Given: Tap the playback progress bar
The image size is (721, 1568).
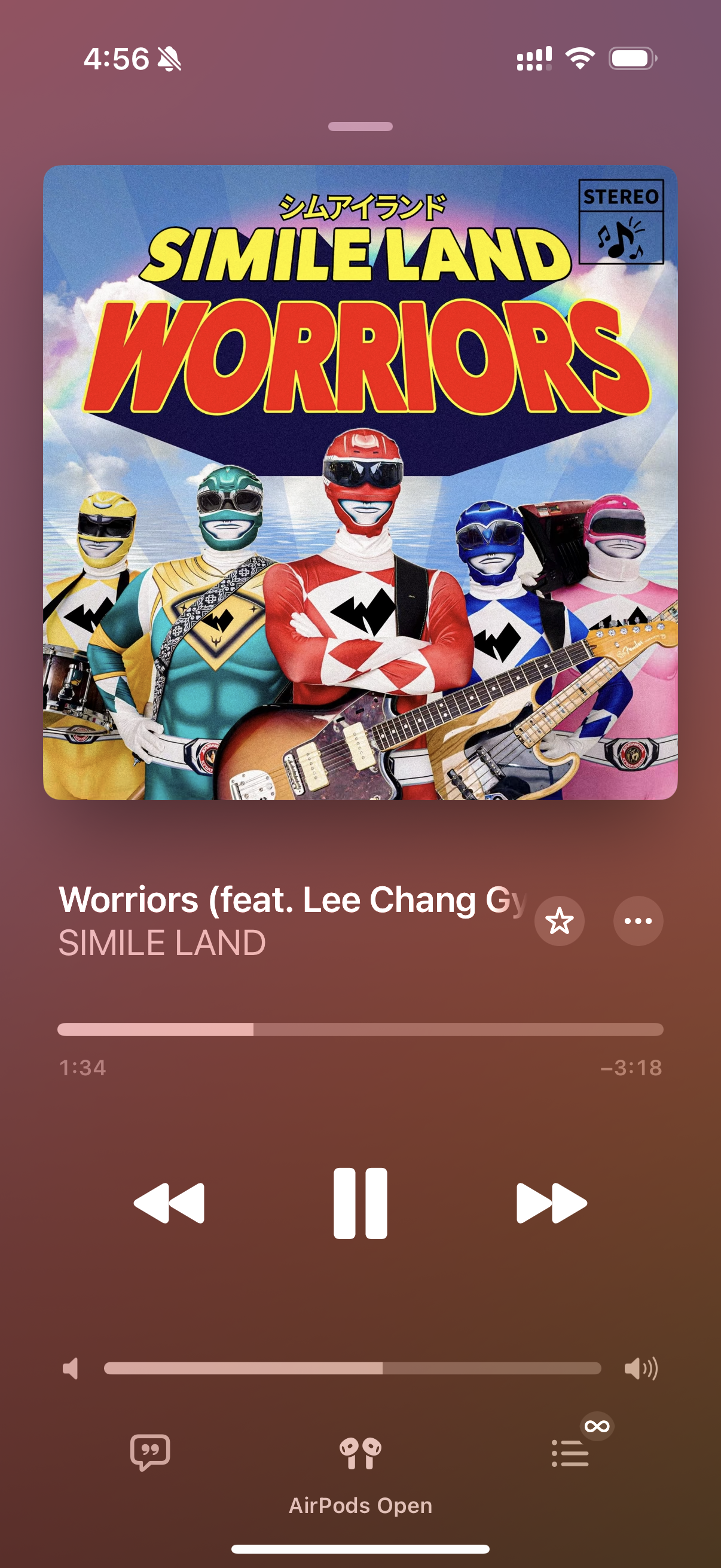Looking at the screenshot, I should [x=360, y=1029].
